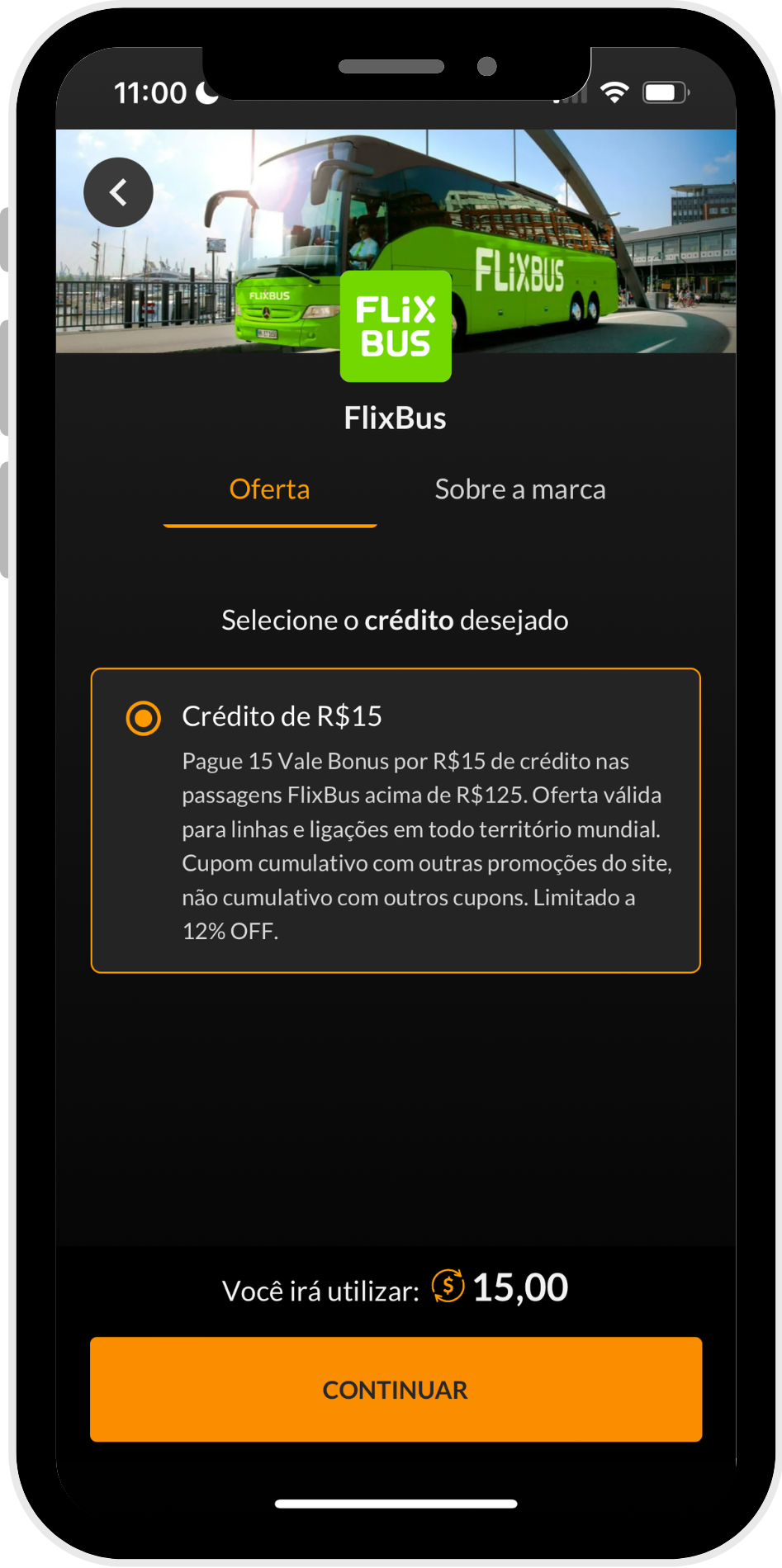Switch to the Sobre a marca tab

pos(519,489)
